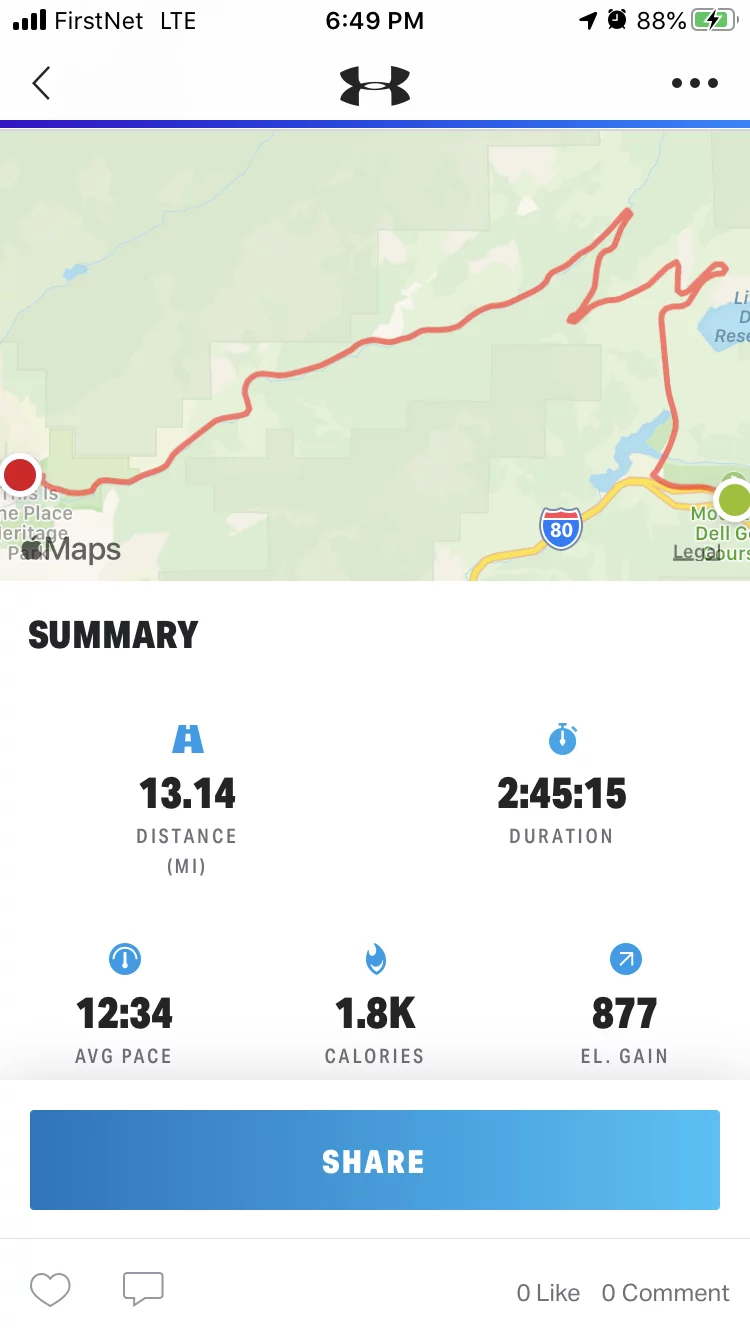Screen dimensions: 750x1334
Task: Open the three-dot overflow menu
Action: (x=695, y=83)
